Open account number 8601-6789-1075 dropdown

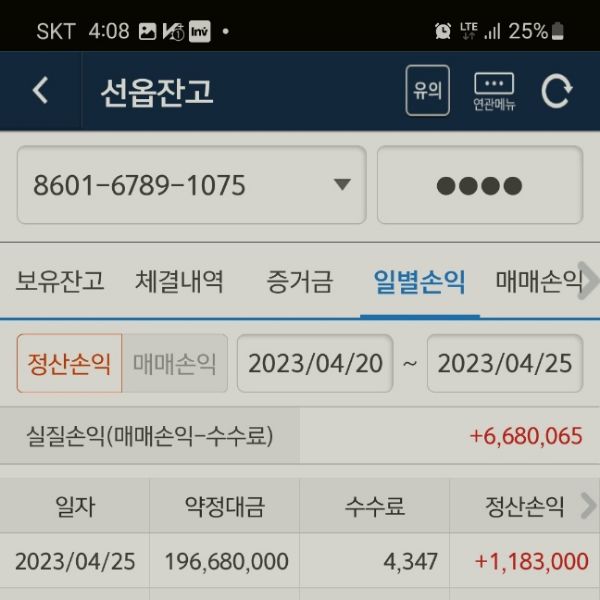coord(191,185)
